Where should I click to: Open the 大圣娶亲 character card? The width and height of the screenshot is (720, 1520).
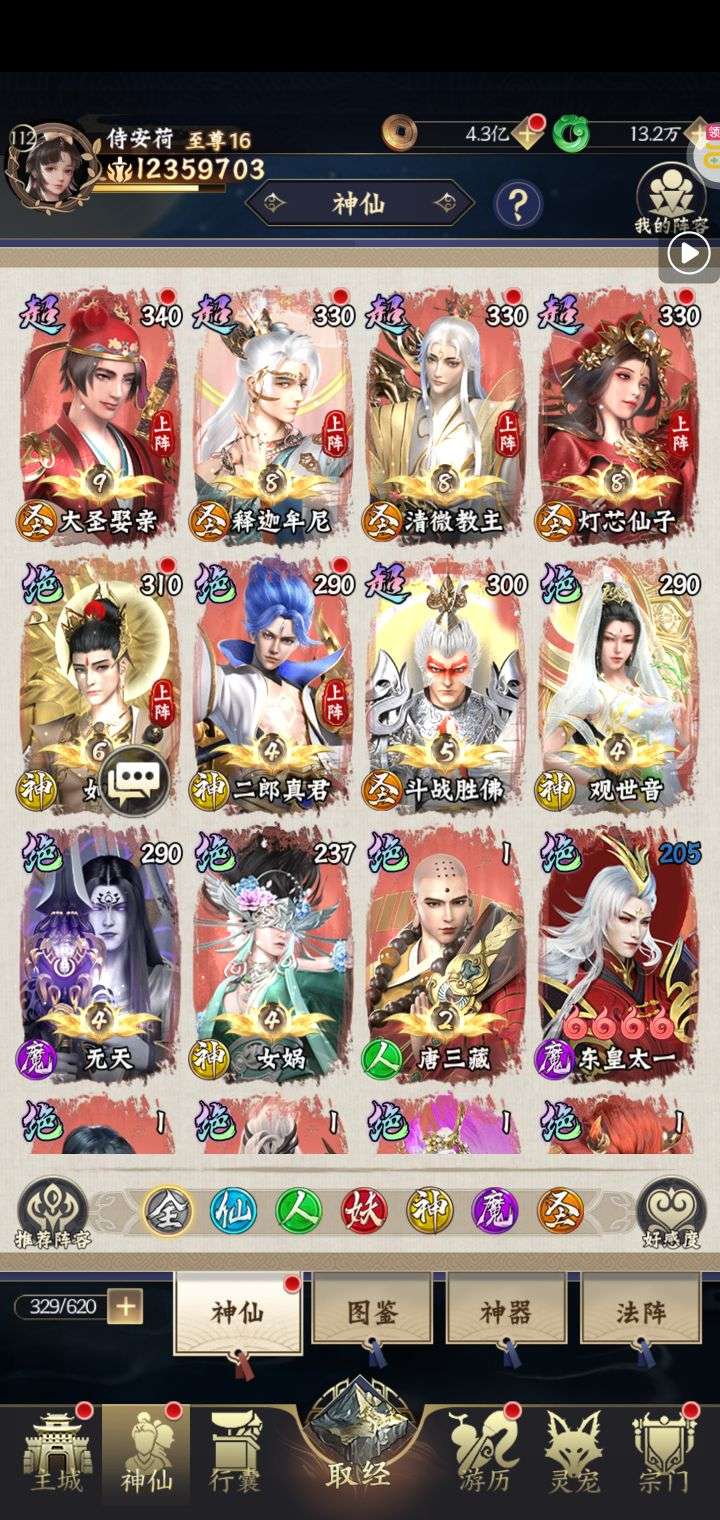coord(99,412)
